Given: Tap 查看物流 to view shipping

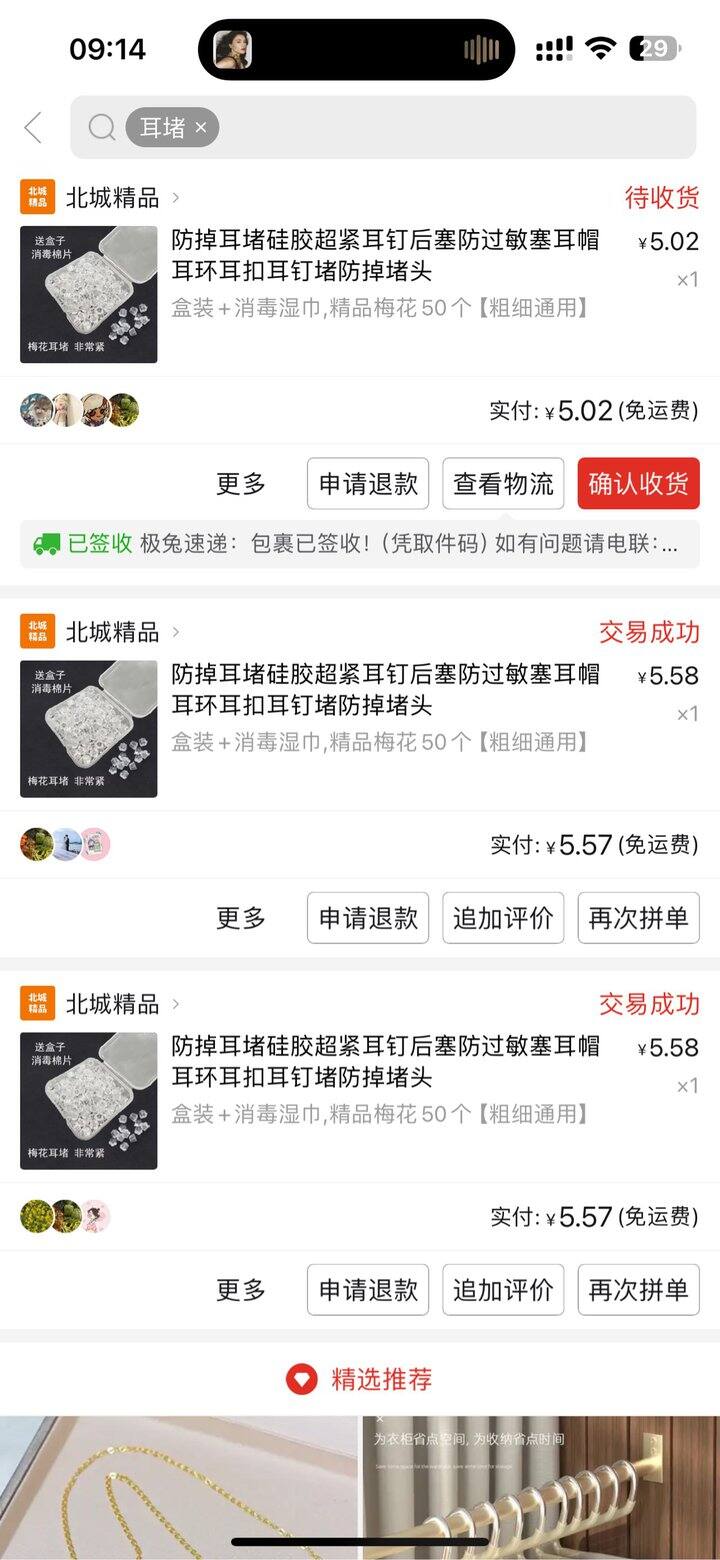Looking at the screenshot, I should tap(503, 484).
